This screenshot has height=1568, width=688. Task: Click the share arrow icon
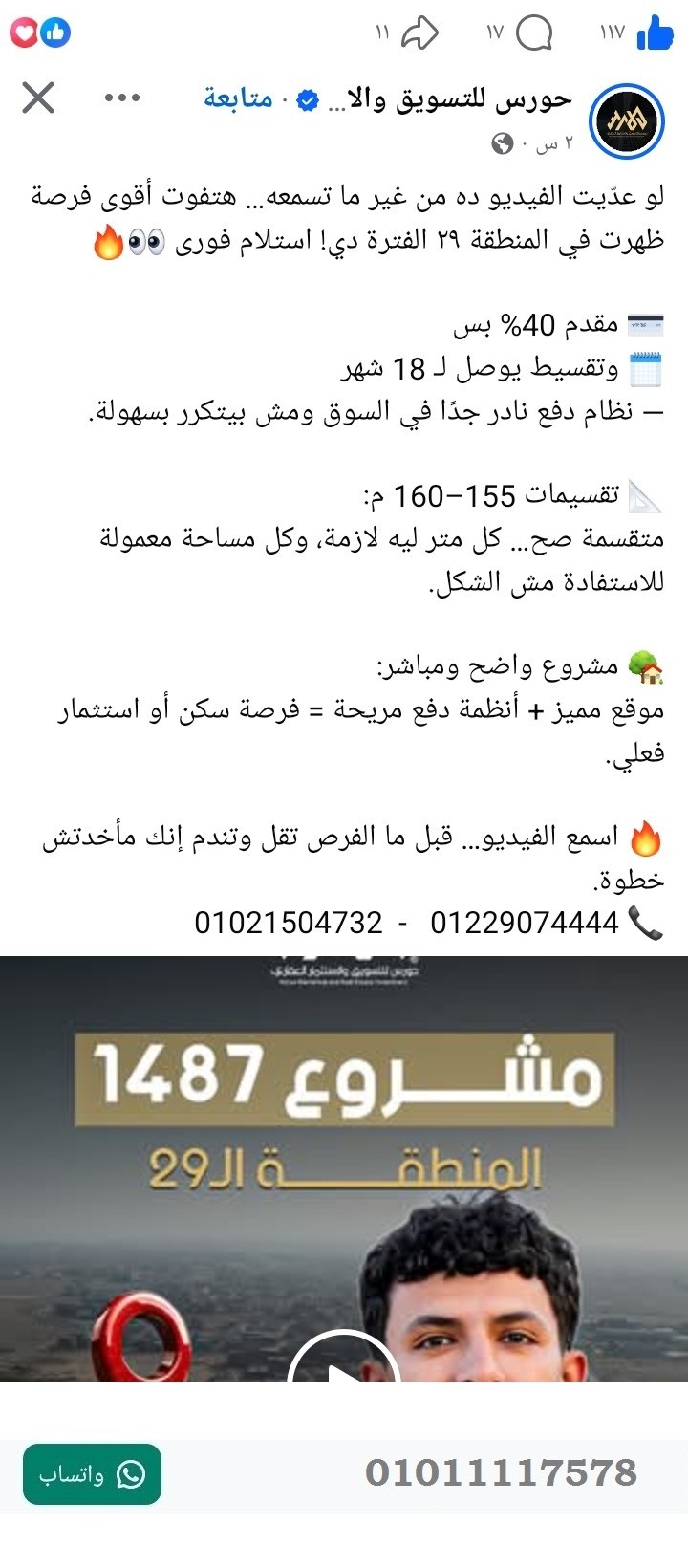tap(420, 31)
